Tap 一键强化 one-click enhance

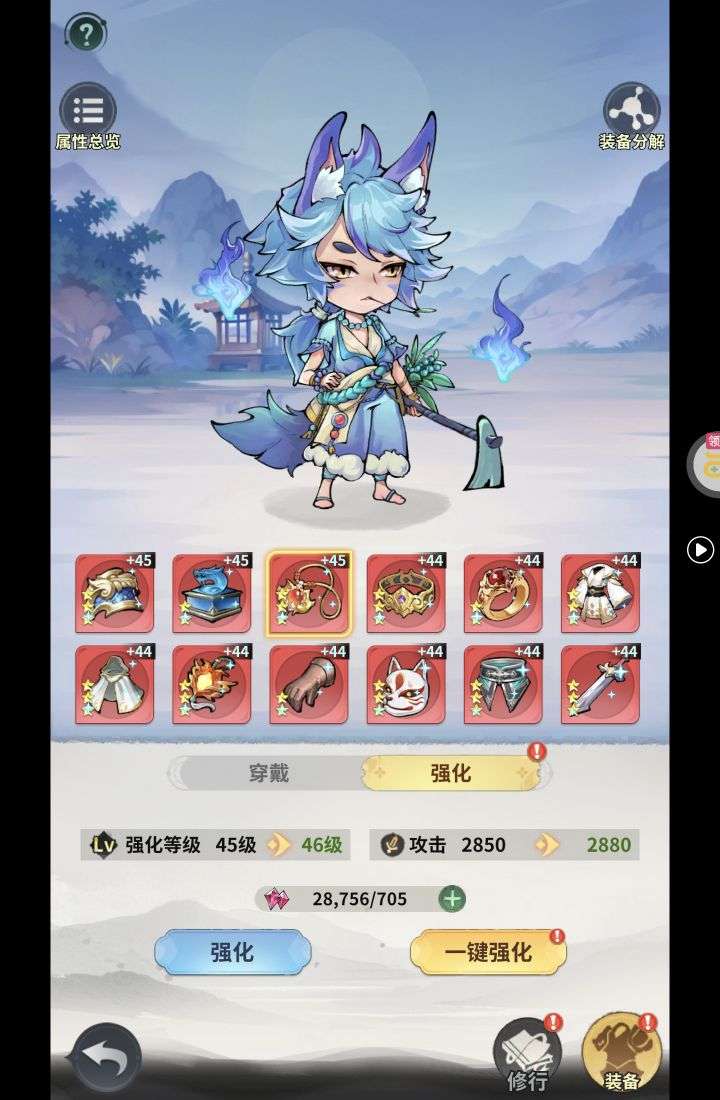pos(488,953)
